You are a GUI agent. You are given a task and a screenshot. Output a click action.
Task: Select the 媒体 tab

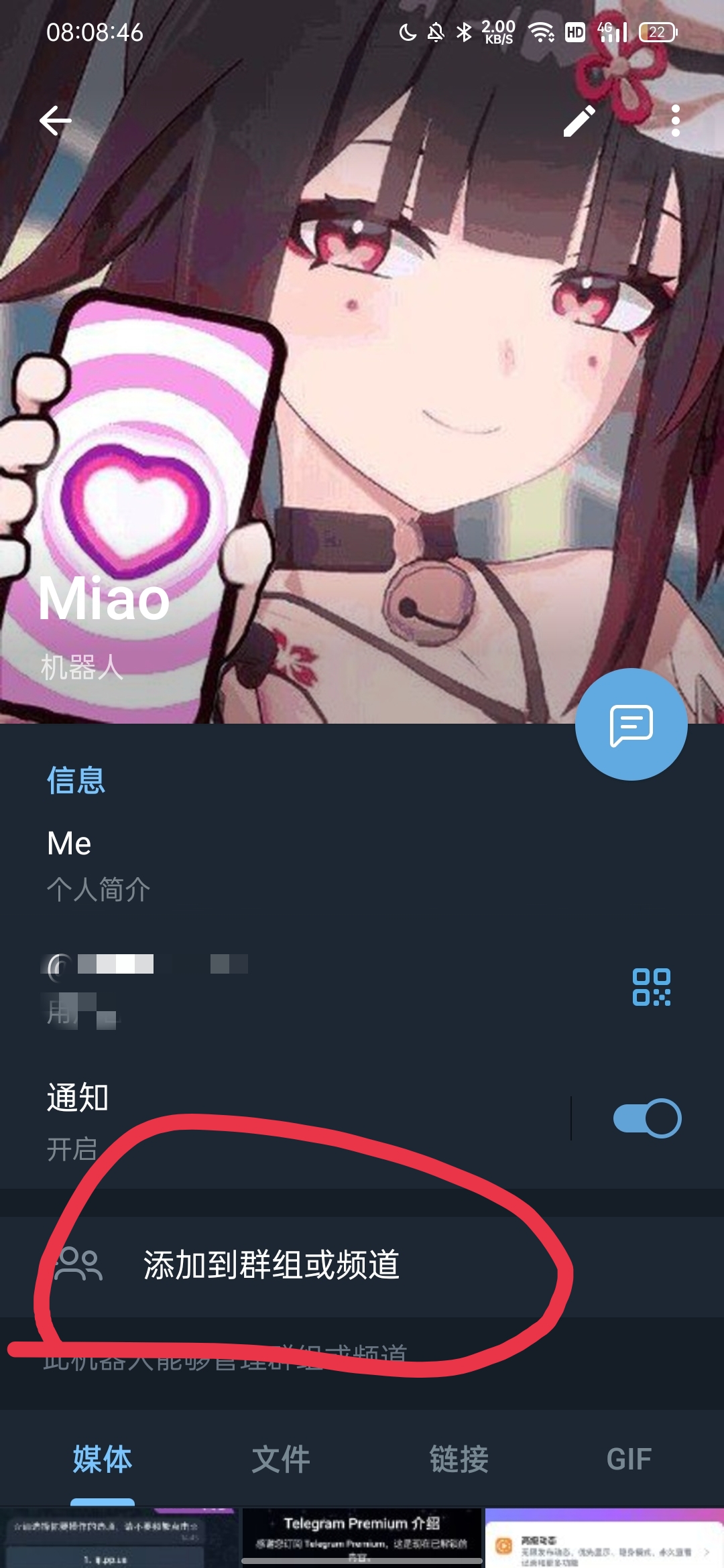pyautogui.click(x=103, y=1459)
